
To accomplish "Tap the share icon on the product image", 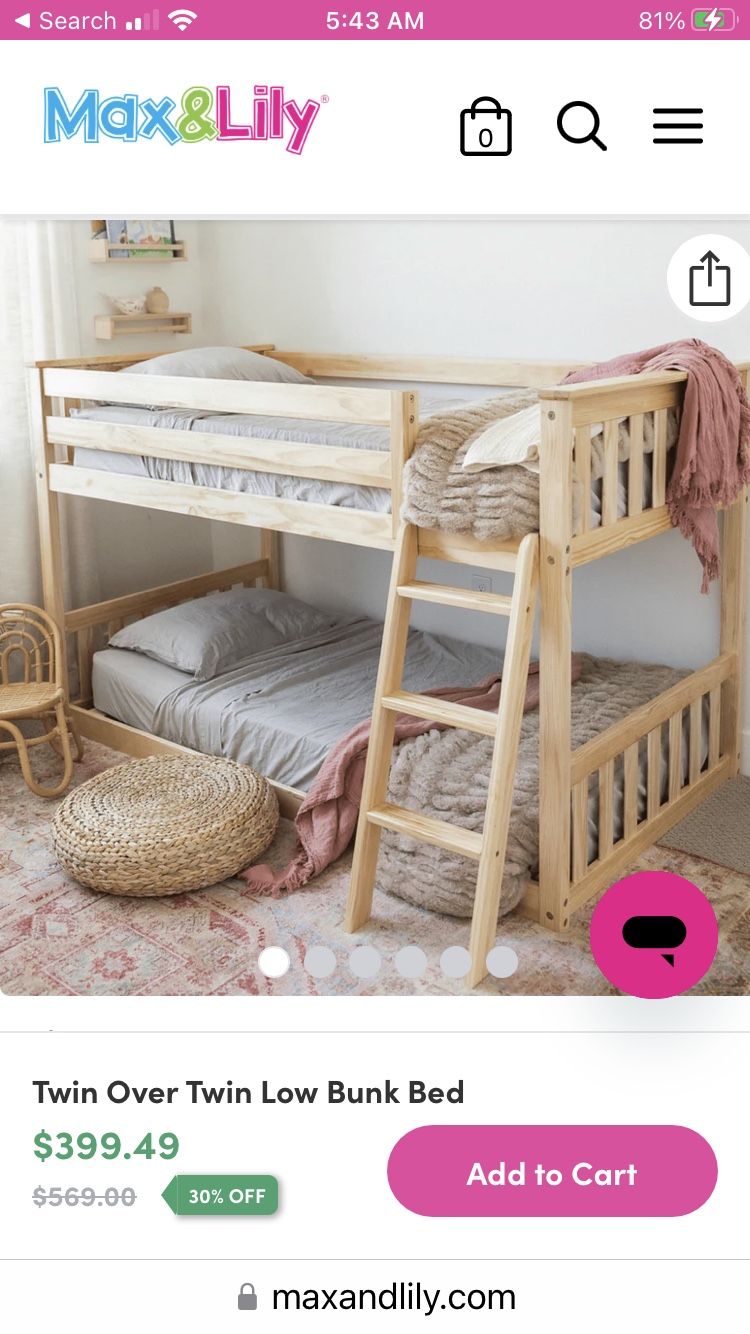I will [x=709, y=279].
